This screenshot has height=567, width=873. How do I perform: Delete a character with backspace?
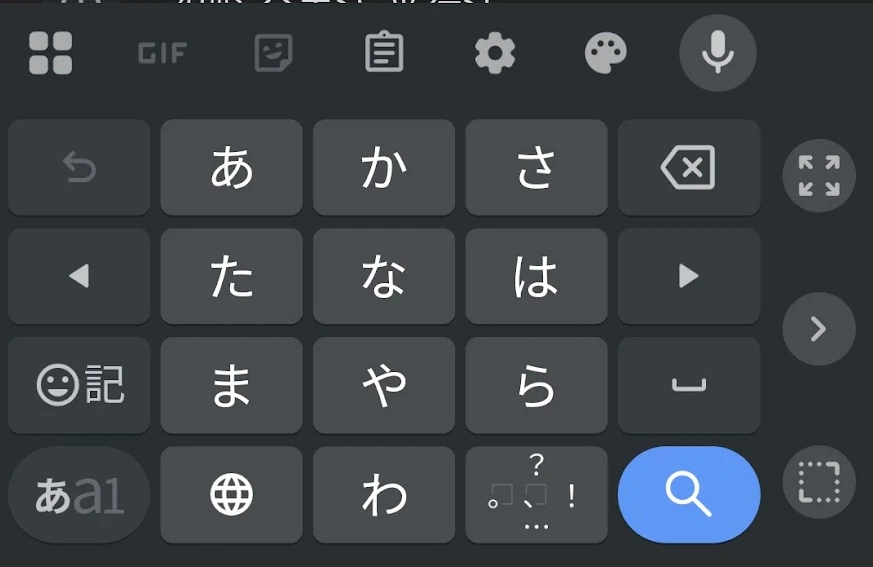tap(688, 168)
